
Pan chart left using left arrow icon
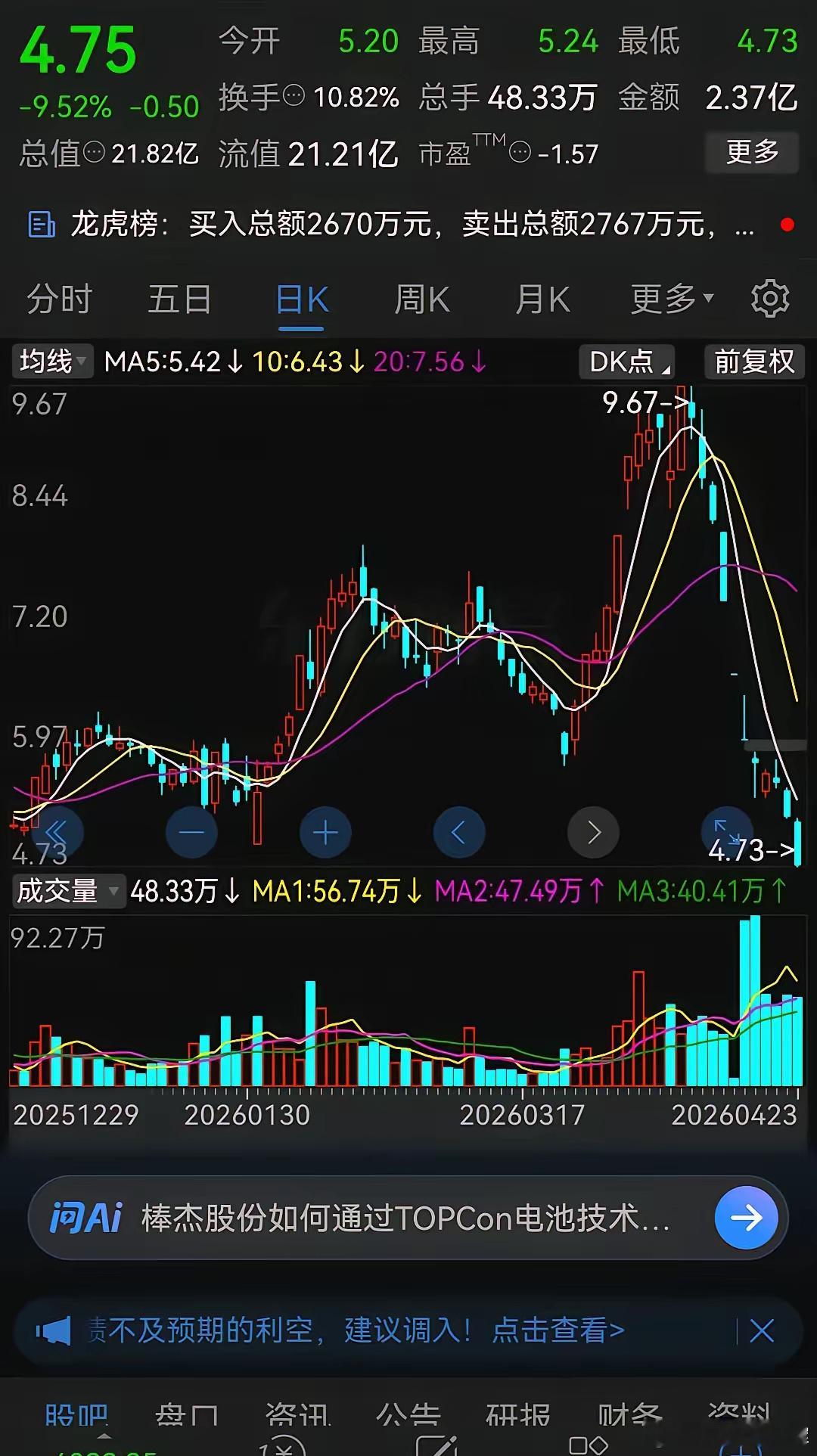459,832
